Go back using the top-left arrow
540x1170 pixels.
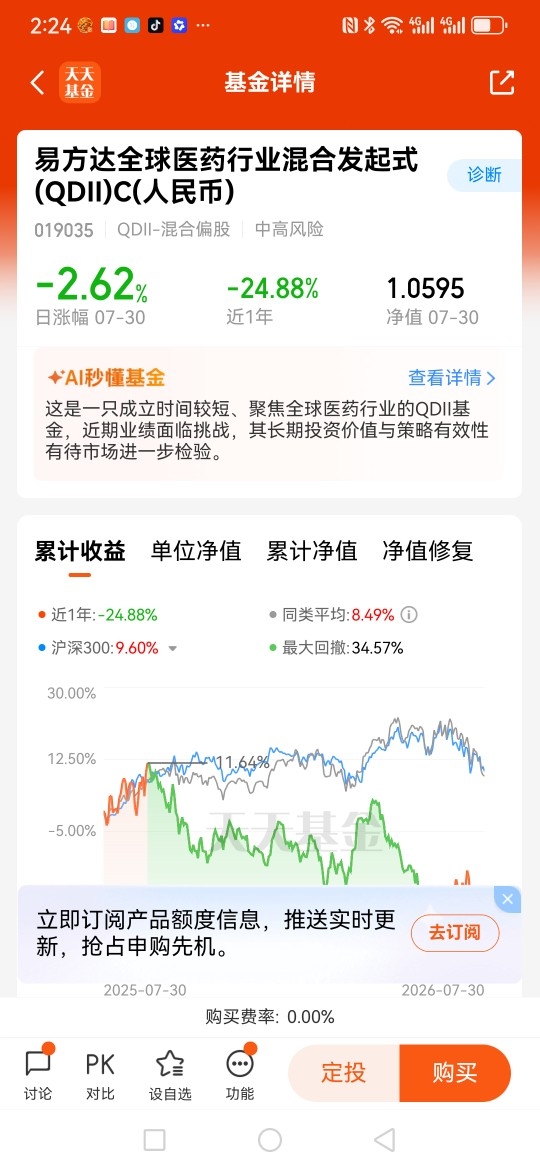point(38,82)
